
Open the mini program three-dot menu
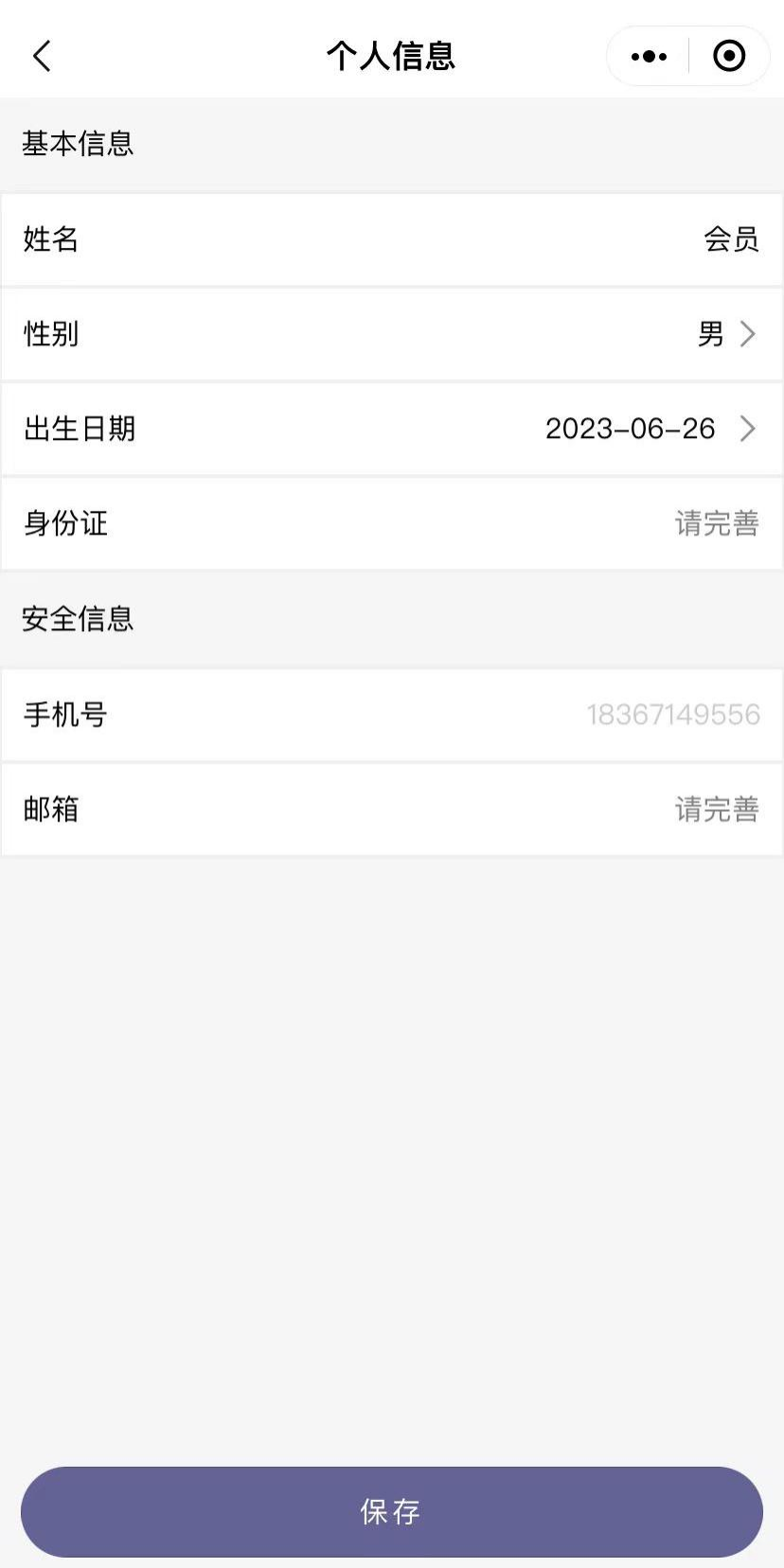point(649,57)
